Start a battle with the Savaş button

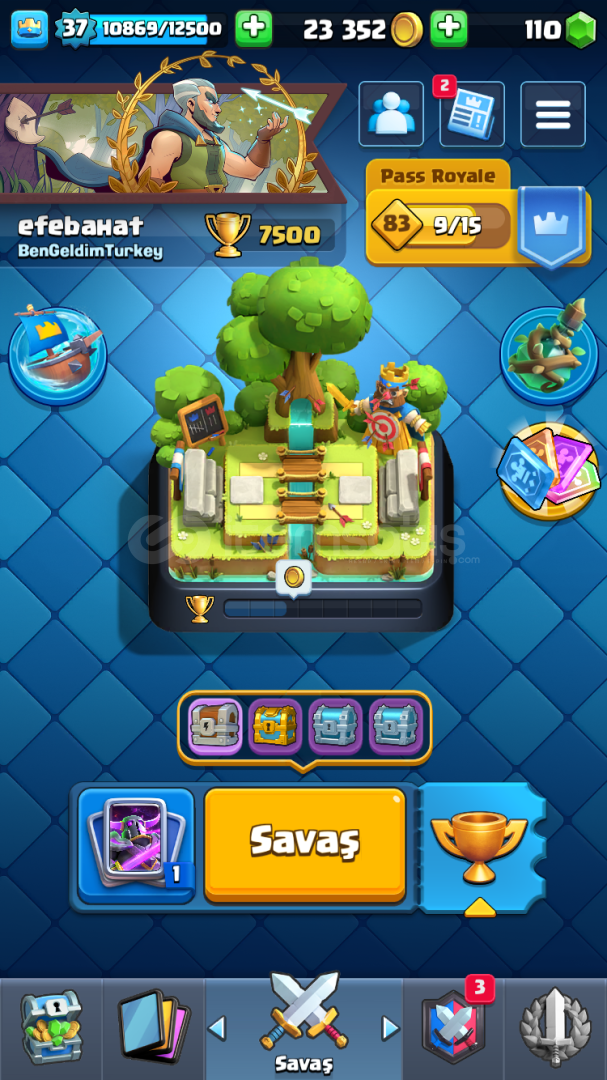(x=305, y=845)
